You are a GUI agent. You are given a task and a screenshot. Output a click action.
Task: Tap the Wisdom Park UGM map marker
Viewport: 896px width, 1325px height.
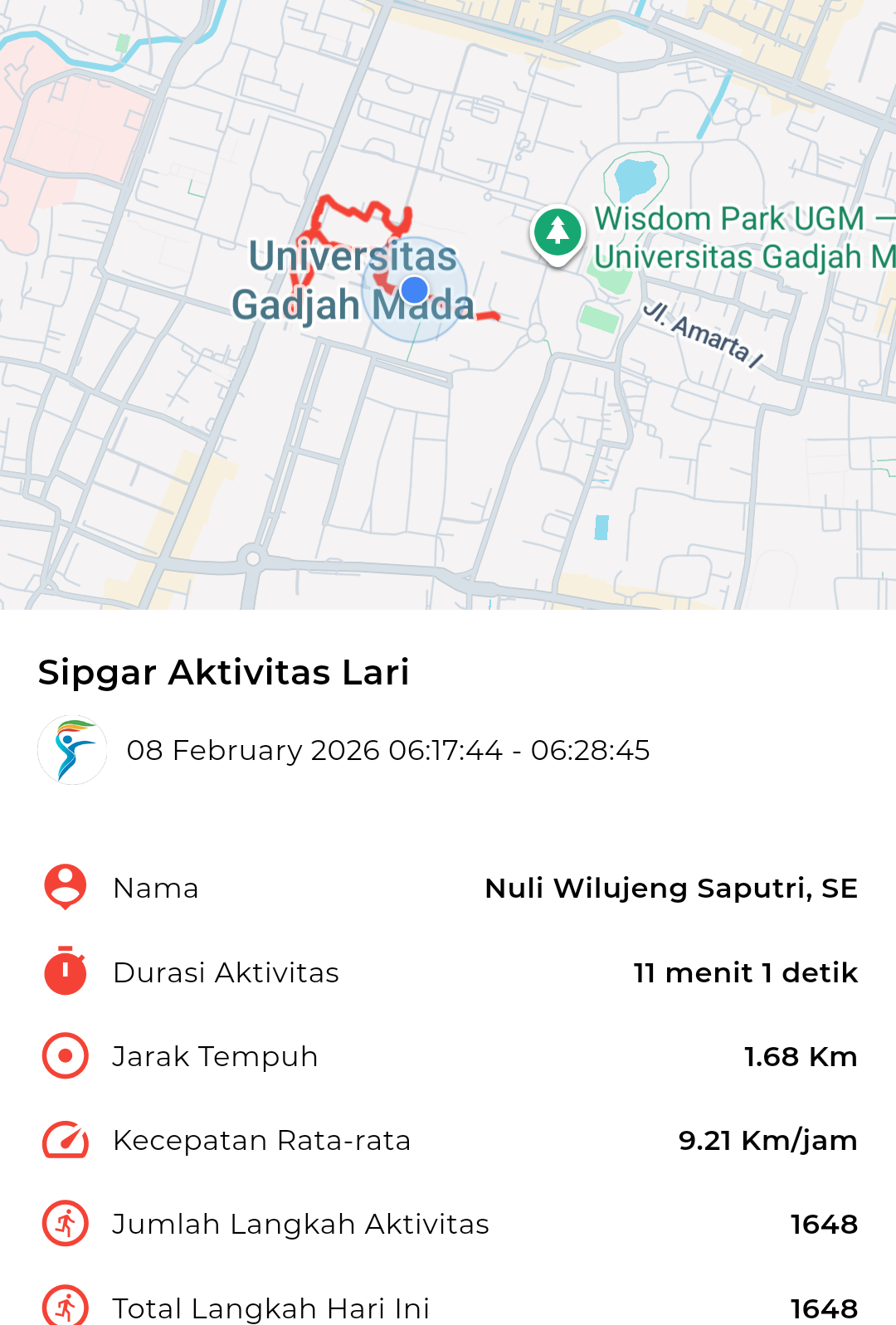(x=558, y=233)
